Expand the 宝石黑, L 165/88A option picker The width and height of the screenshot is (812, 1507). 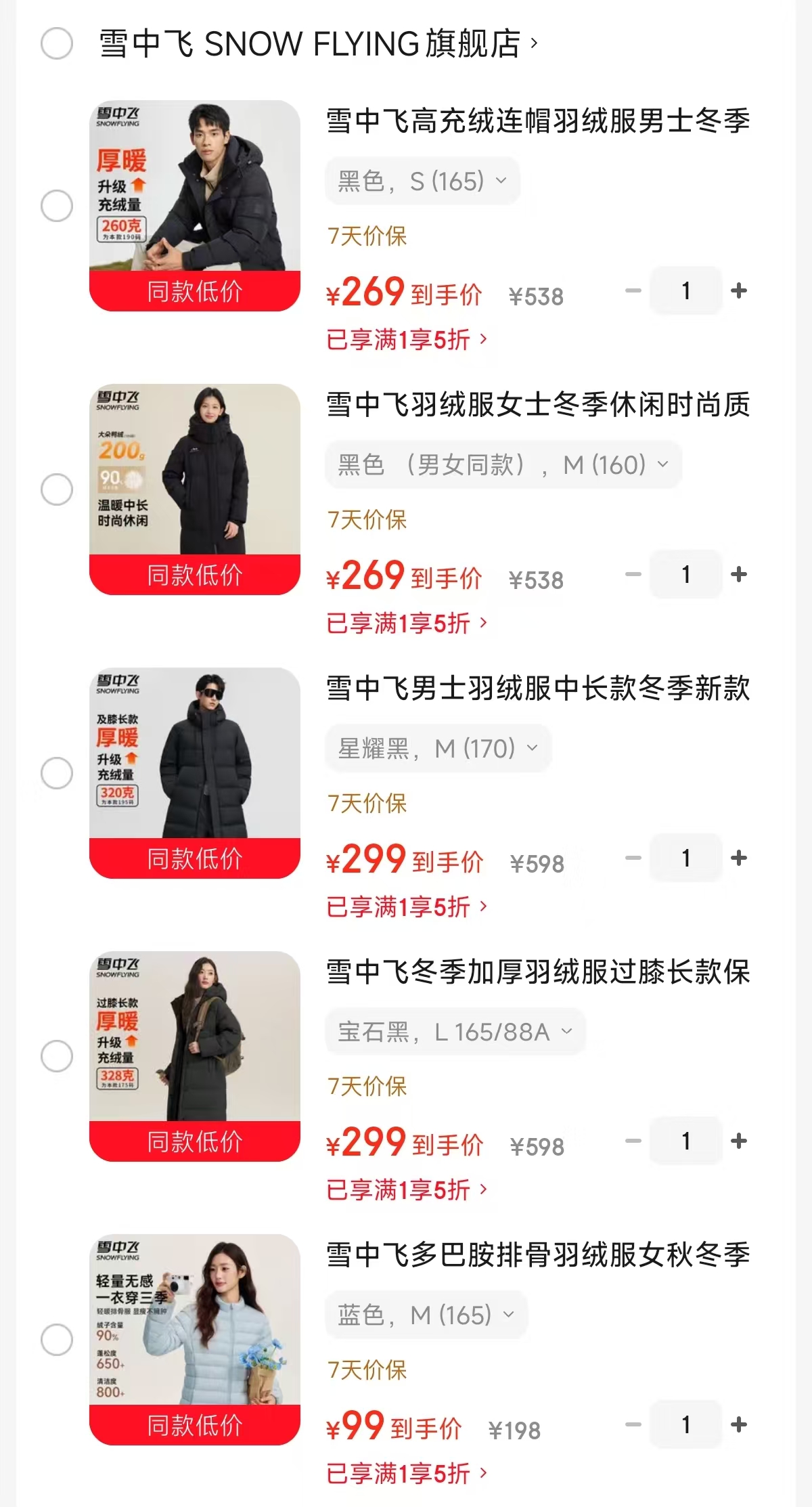455,1032
